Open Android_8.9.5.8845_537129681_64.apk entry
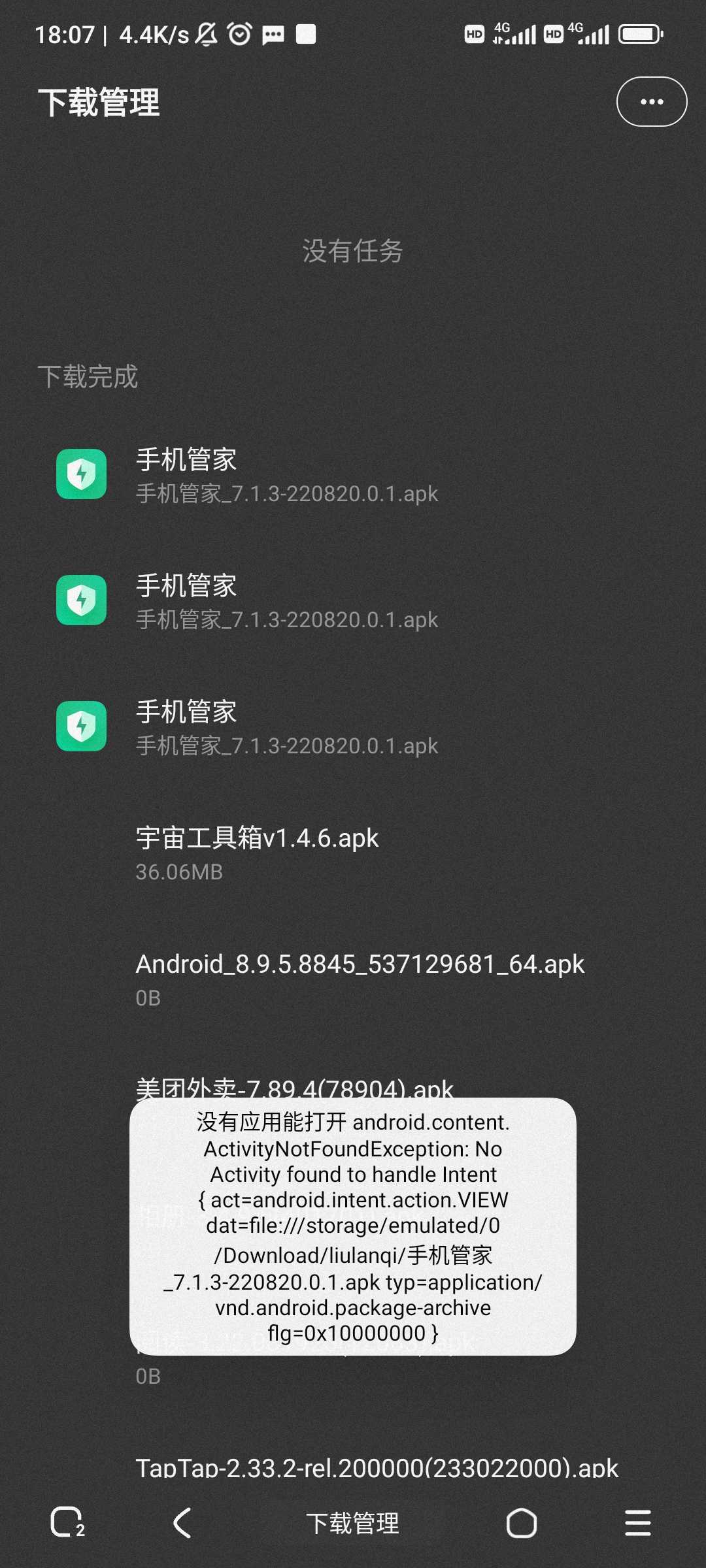The image size is (706, 1568). (353, 979)
